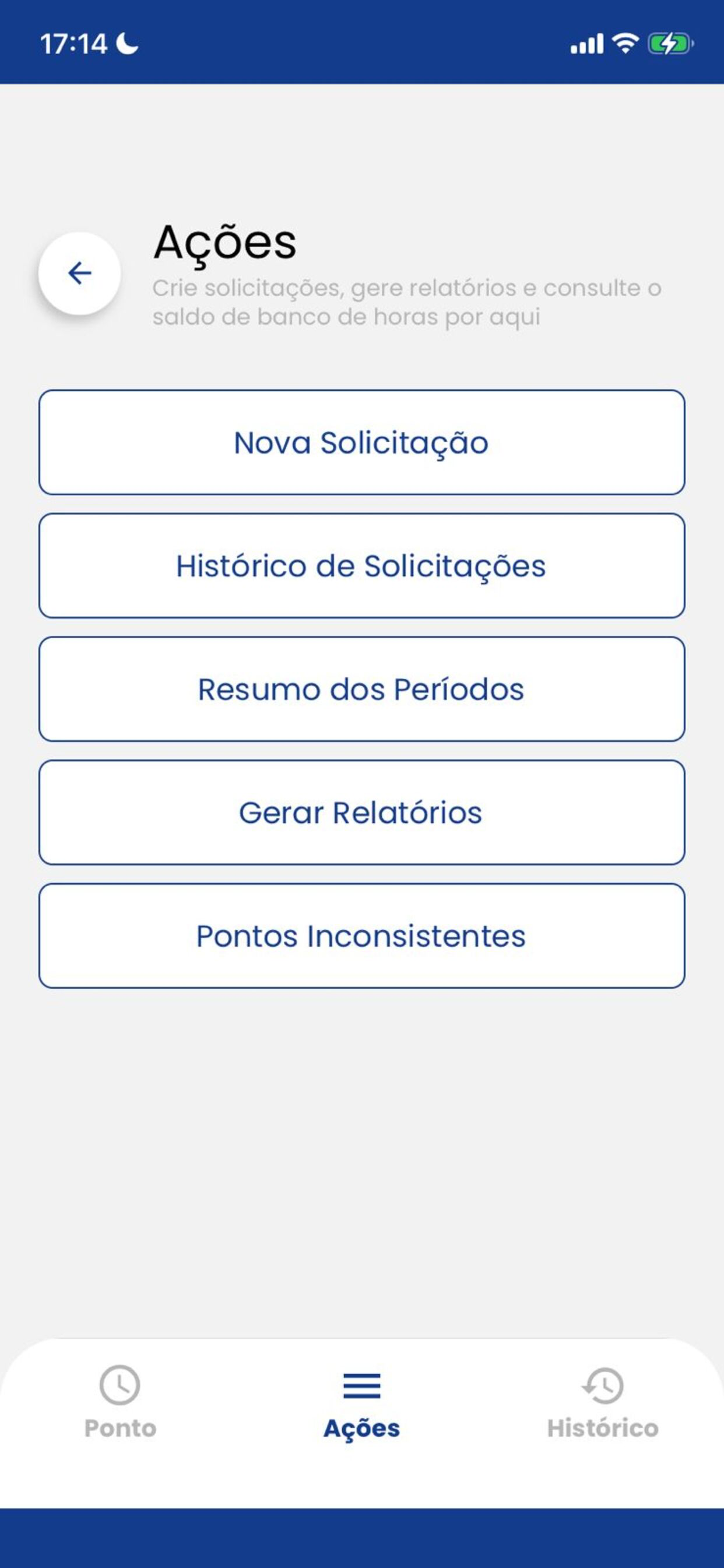Image resolution: width=724 pixels, height=1568 pixels.
Task: View Histórico de Solicitações
Action: pyautogui.click(x=362, y=565)
